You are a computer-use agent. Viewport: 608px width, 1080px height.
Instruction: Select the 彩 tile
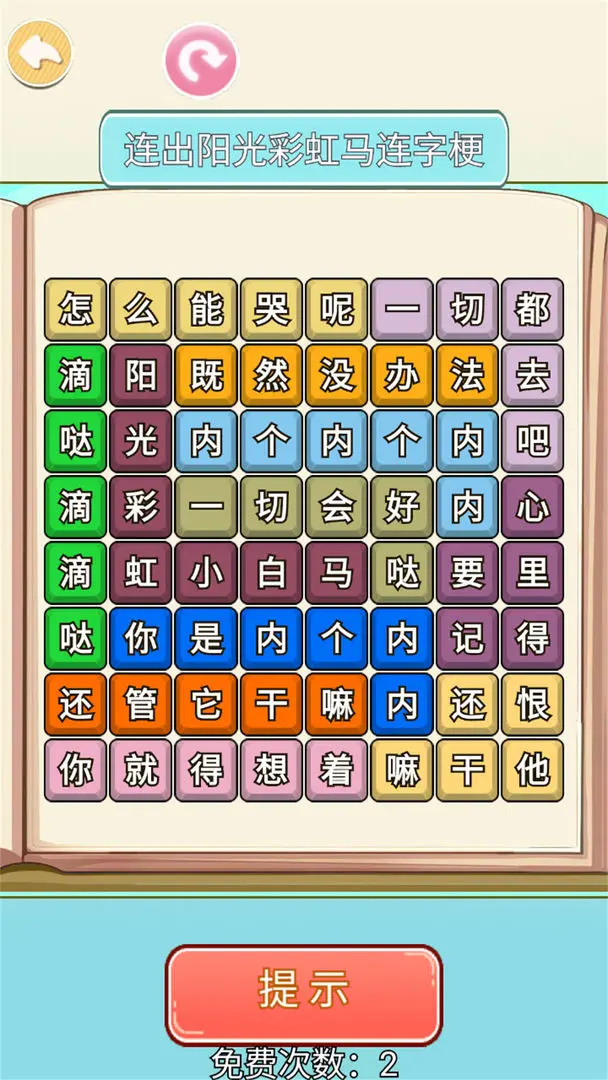[141, 507]
